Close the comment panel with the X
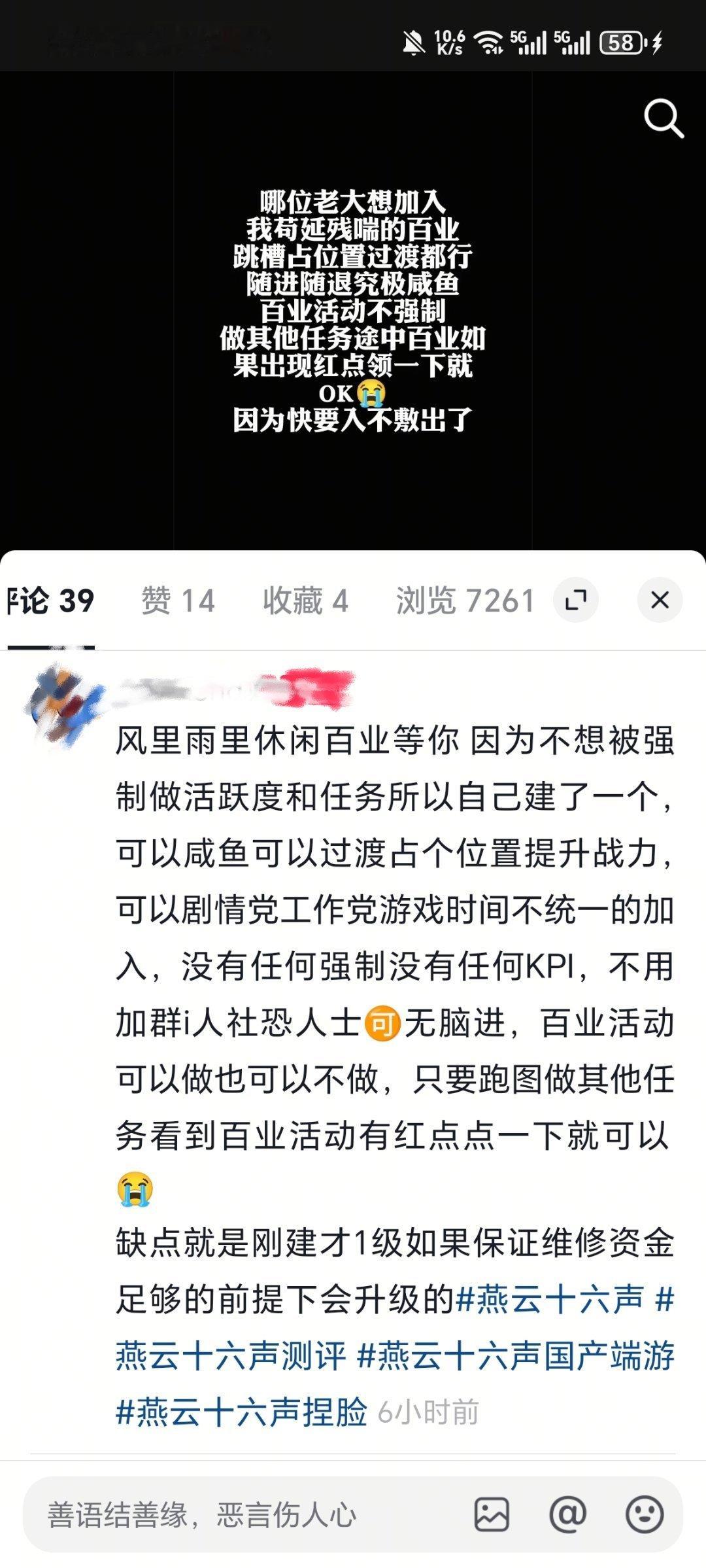Viewport: 706px width, 1568px height. [660, 599]
